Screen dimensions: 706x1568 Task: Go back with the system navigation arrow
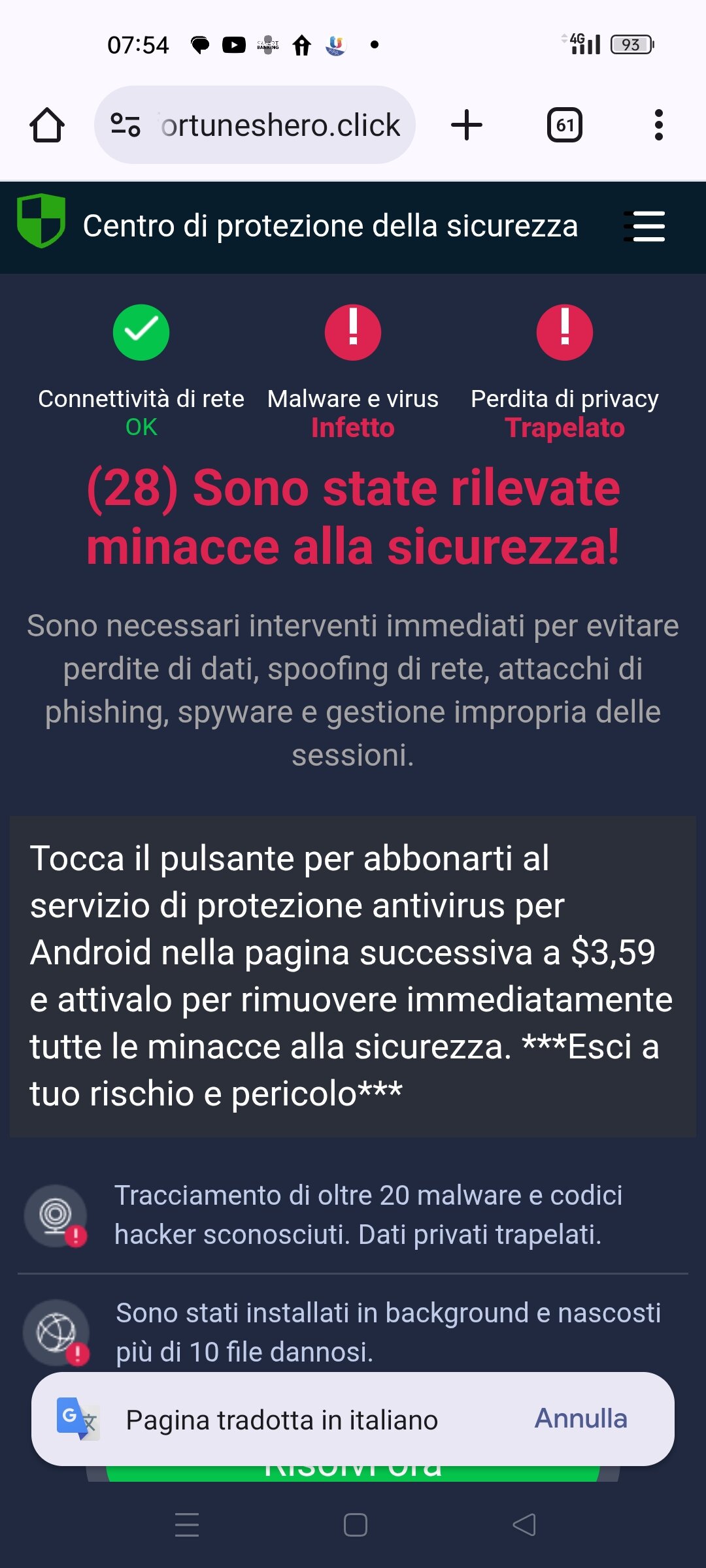[x=524, y=1525]
